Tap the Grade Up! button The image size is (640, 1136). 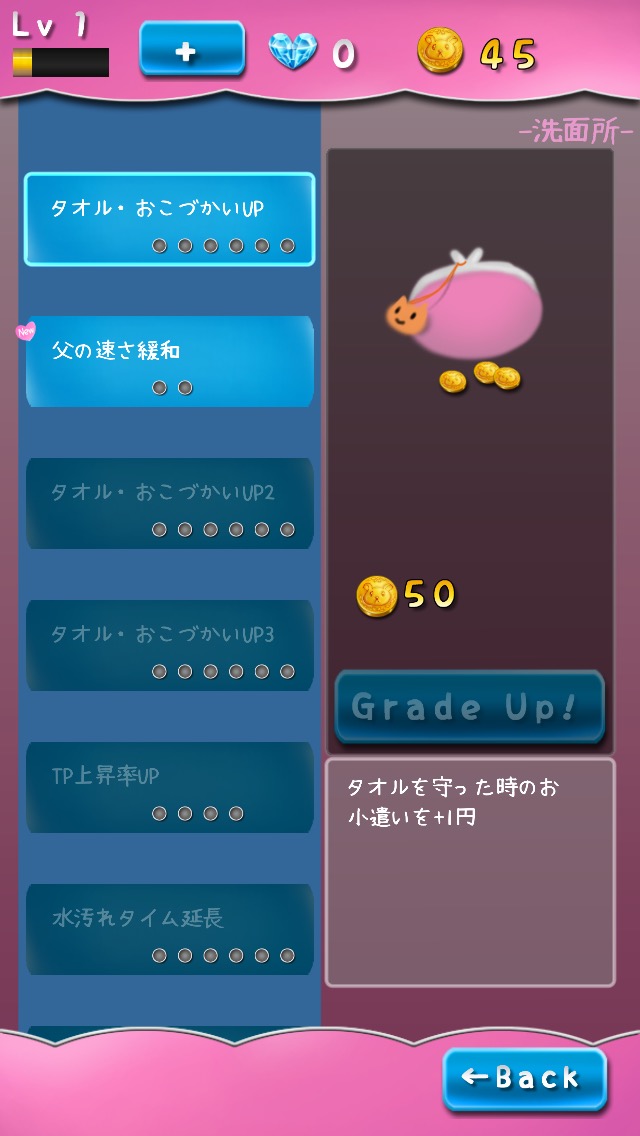pos(469,707)
